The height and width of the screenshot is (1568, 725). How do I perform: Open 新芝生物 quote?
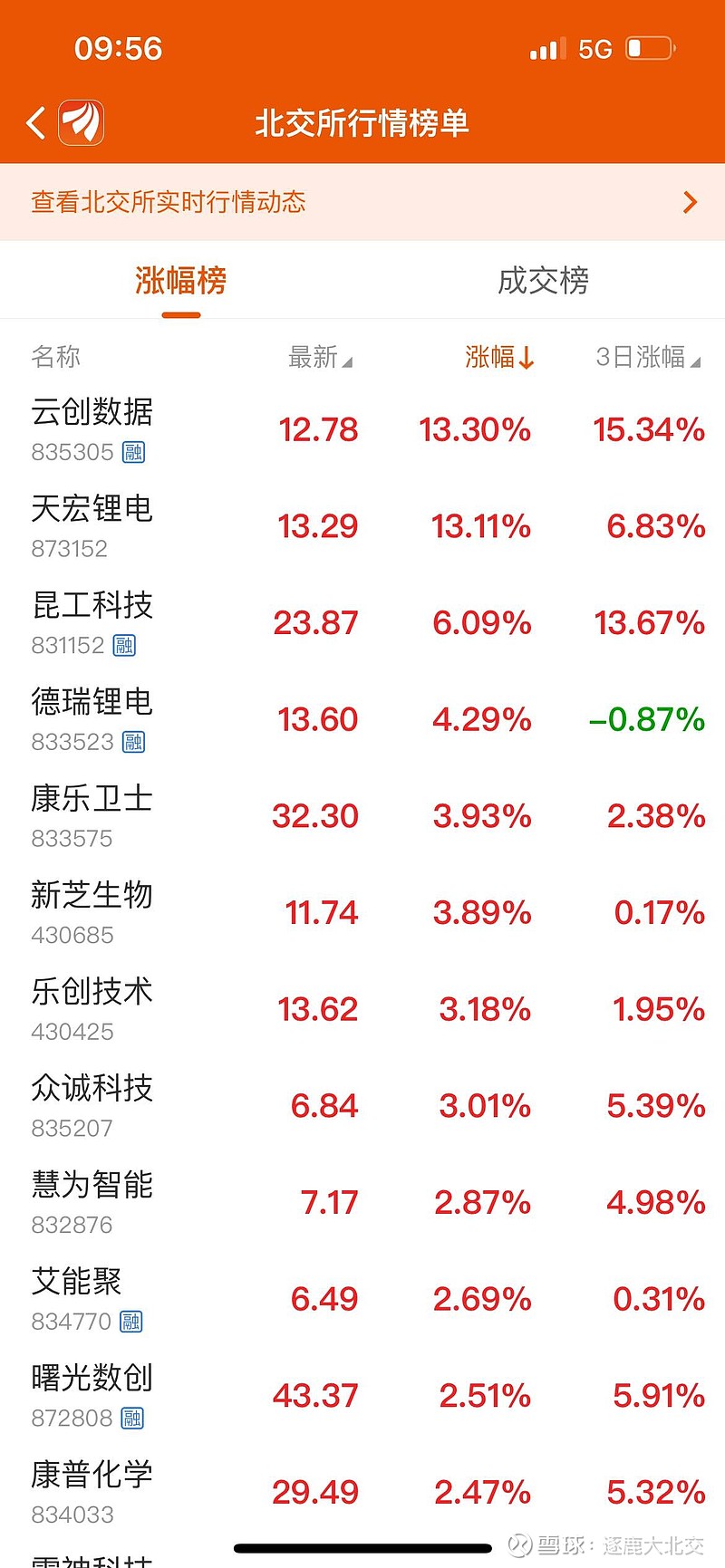[362, 913]
